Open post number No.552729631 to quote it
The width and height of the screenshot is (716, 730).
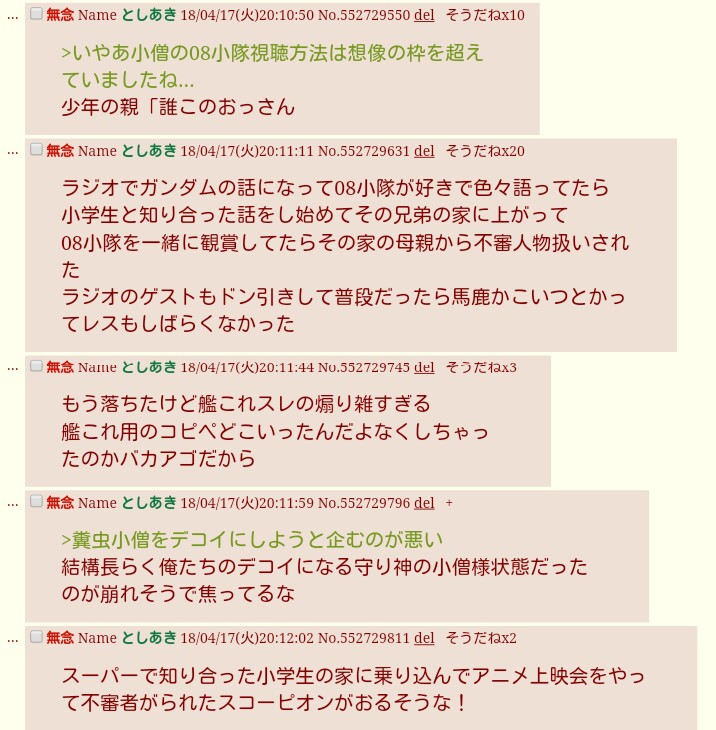click(x=364, y=151)
